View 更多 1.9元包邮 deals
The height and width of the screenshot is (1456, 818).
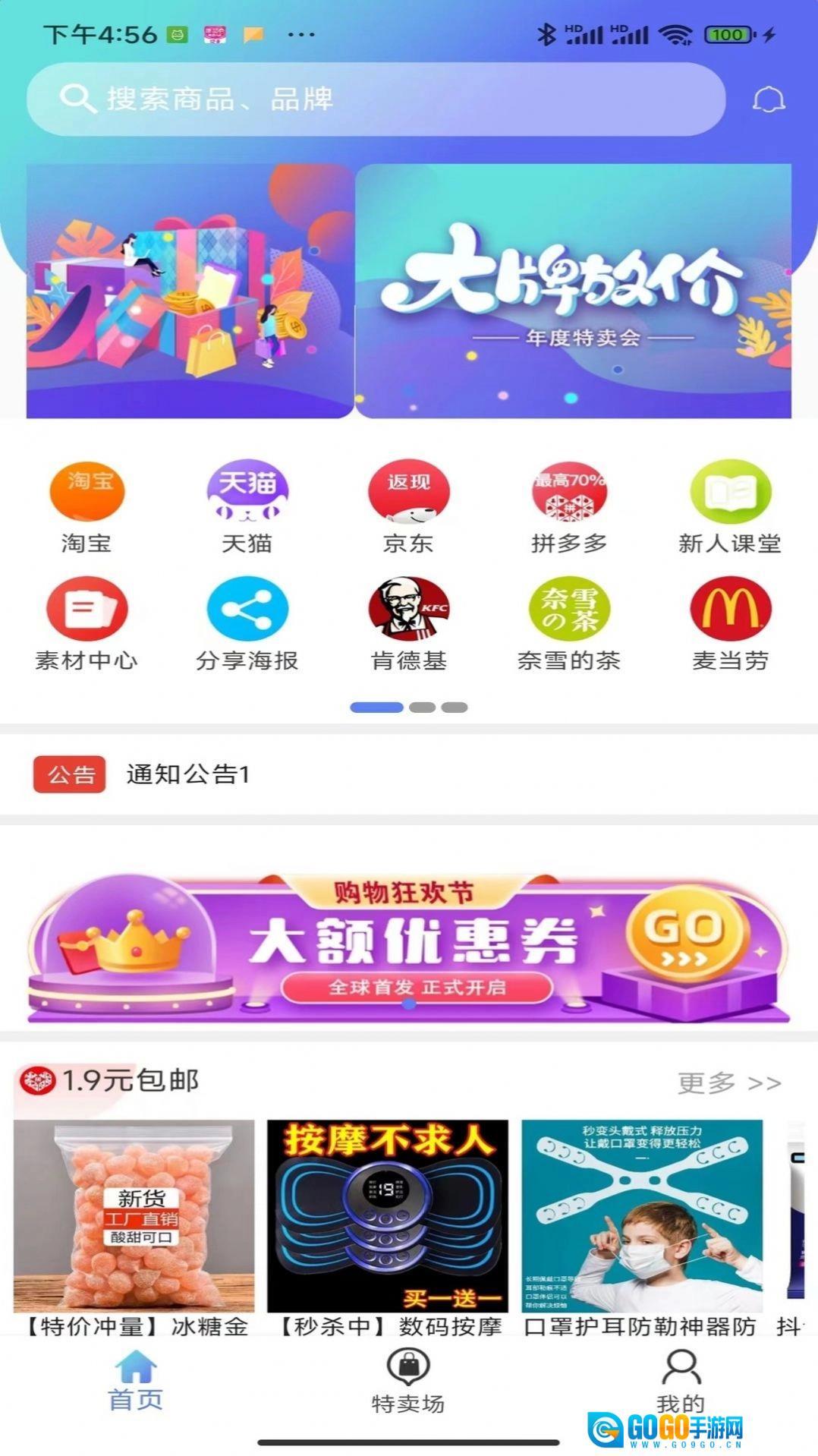pyautogui.click(x=728, y=1083)
